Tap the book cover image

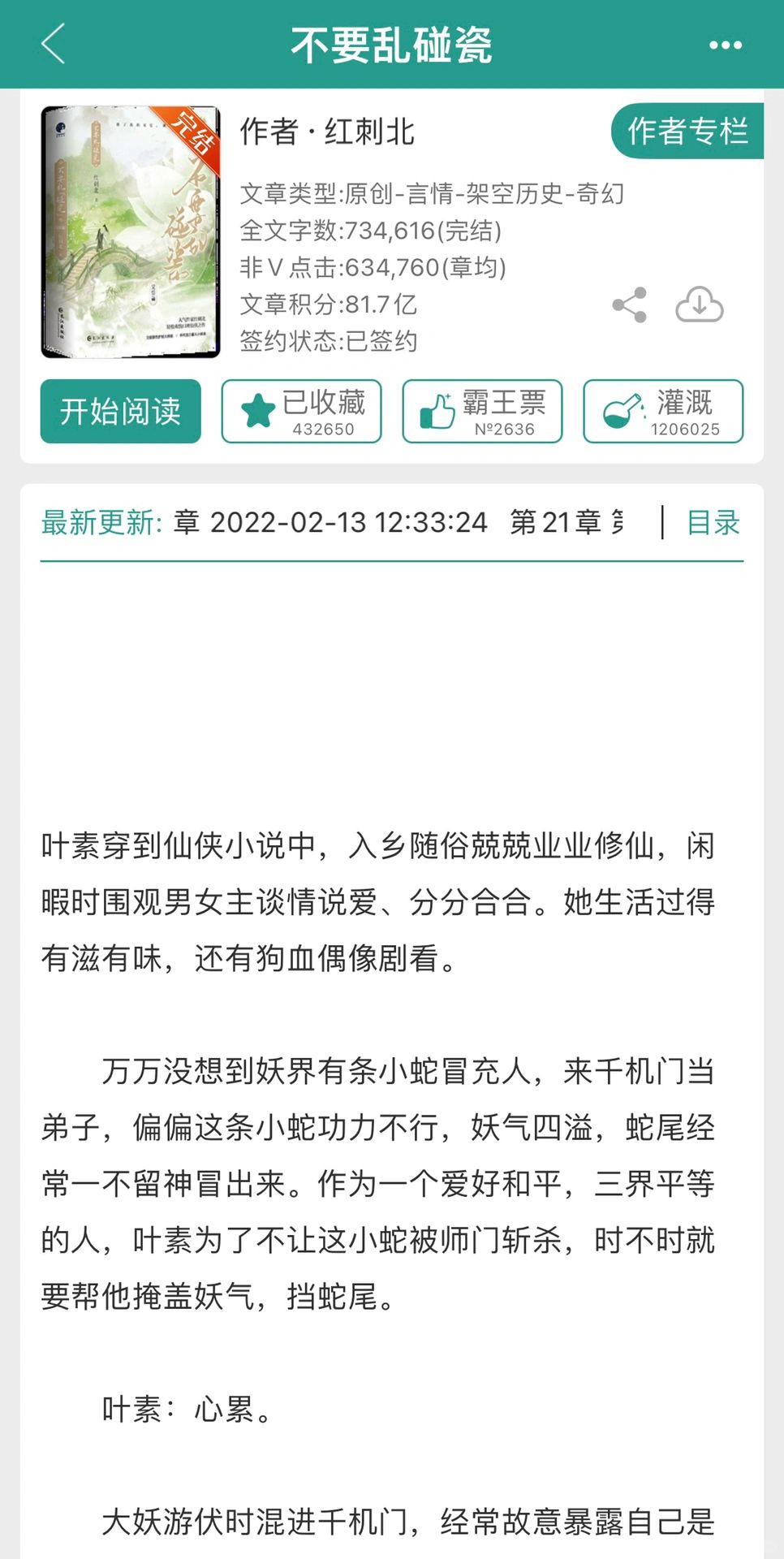[x=131, y=231]
